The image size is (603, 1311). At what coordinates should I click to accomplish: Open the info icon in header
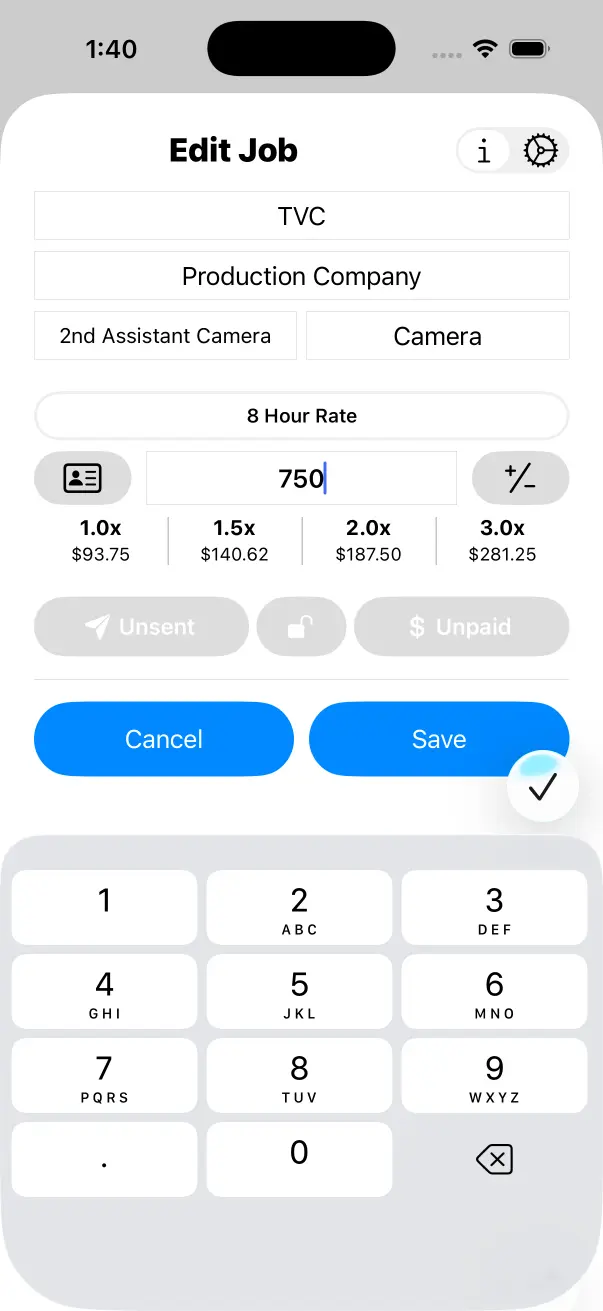[x=485, y=151]
